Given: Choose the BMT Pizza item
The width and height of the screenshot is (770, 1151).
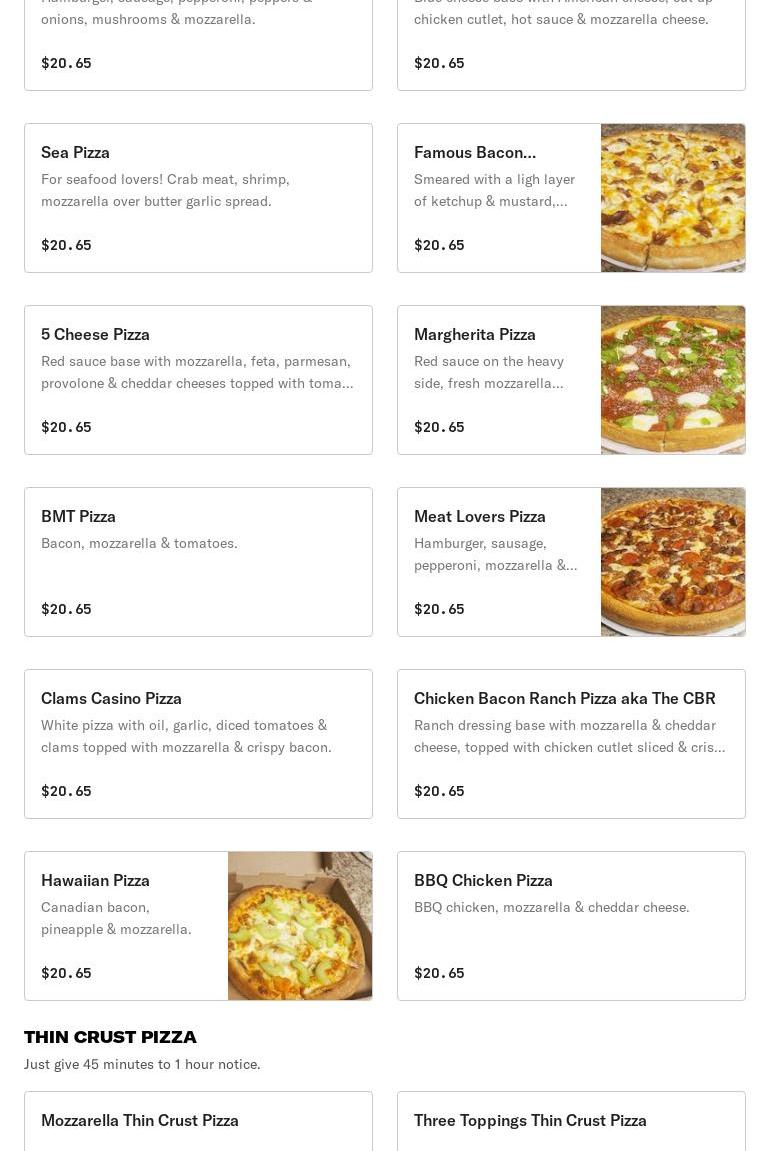Looking at the screenshot, I should tap(198, 562).
